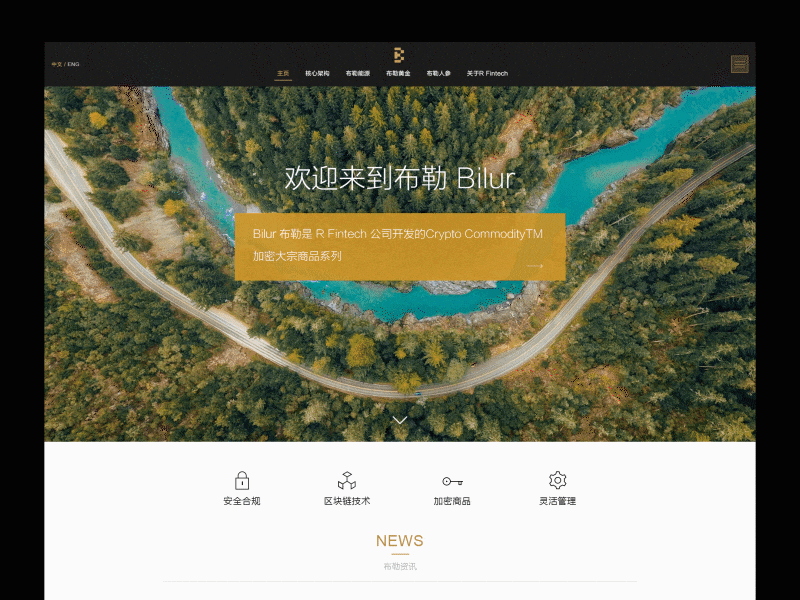
Task: Switch language to 中文
Action: click(56, 64)
